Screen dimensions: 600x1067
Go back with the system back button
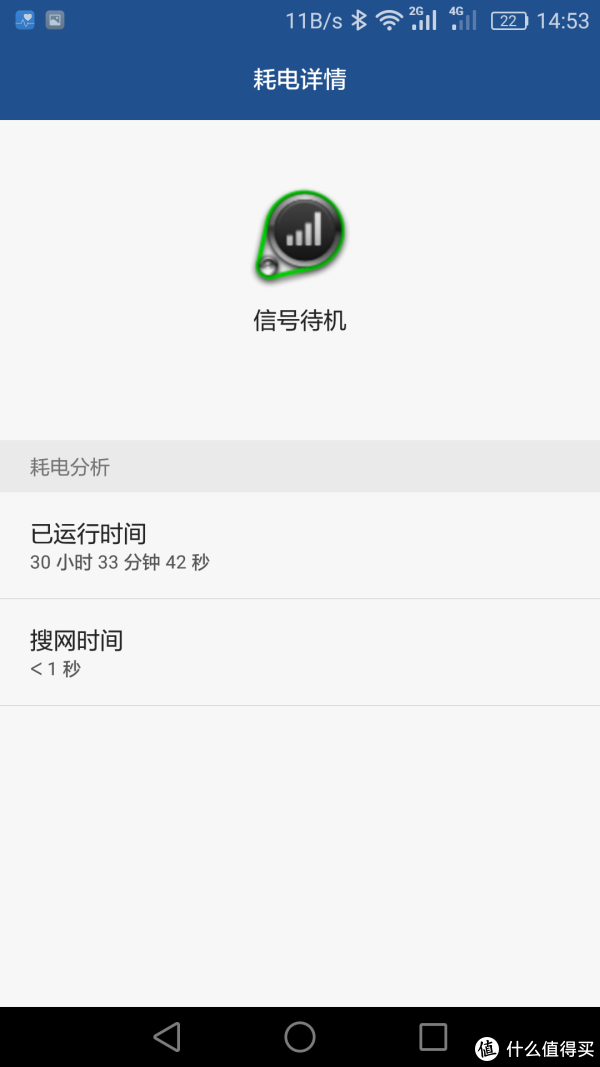pyautogui.click(x=167, y=1037)
